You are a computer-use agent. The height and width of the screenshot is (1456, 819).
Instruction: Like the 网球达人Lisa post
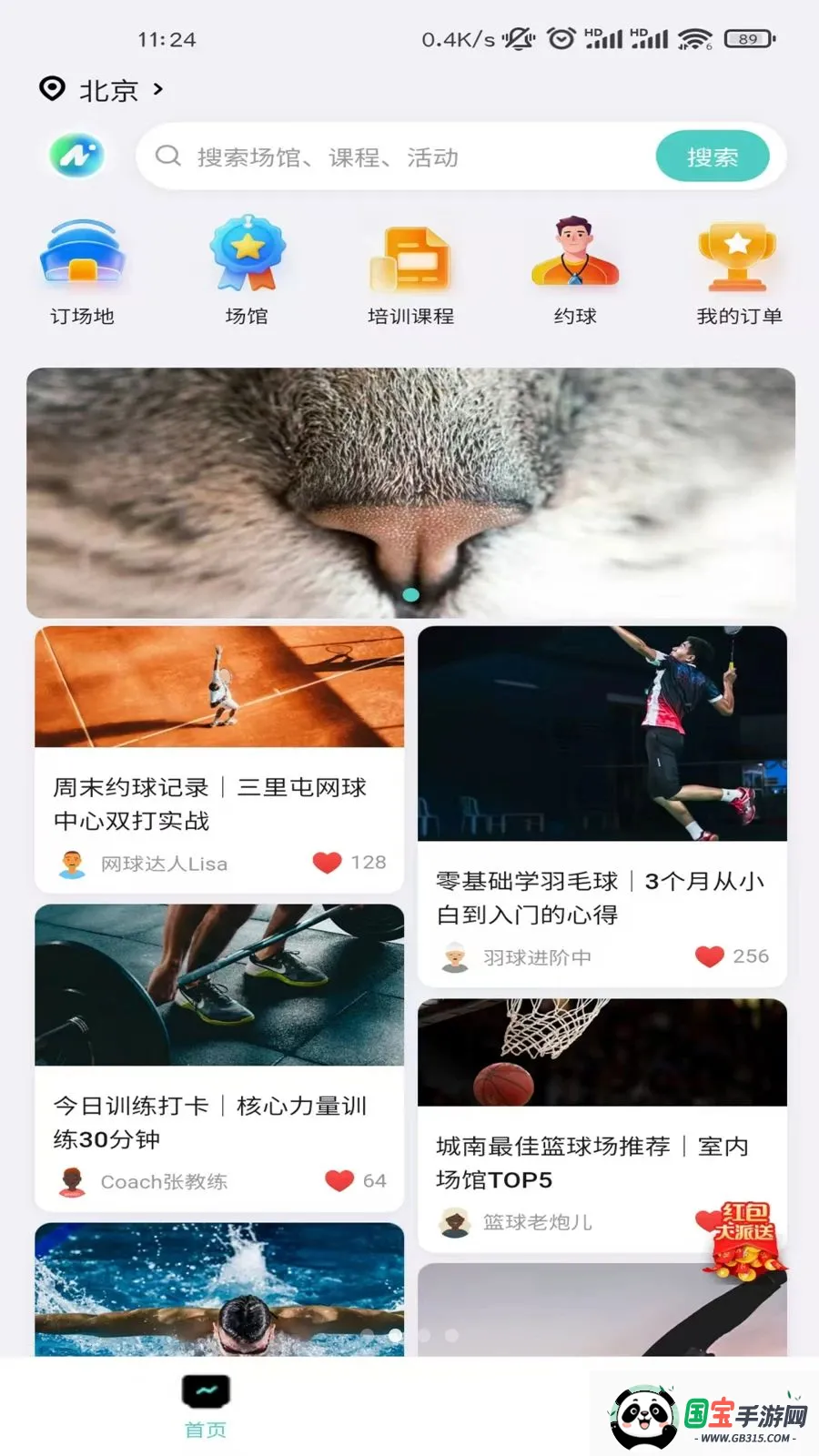[328, 862]
